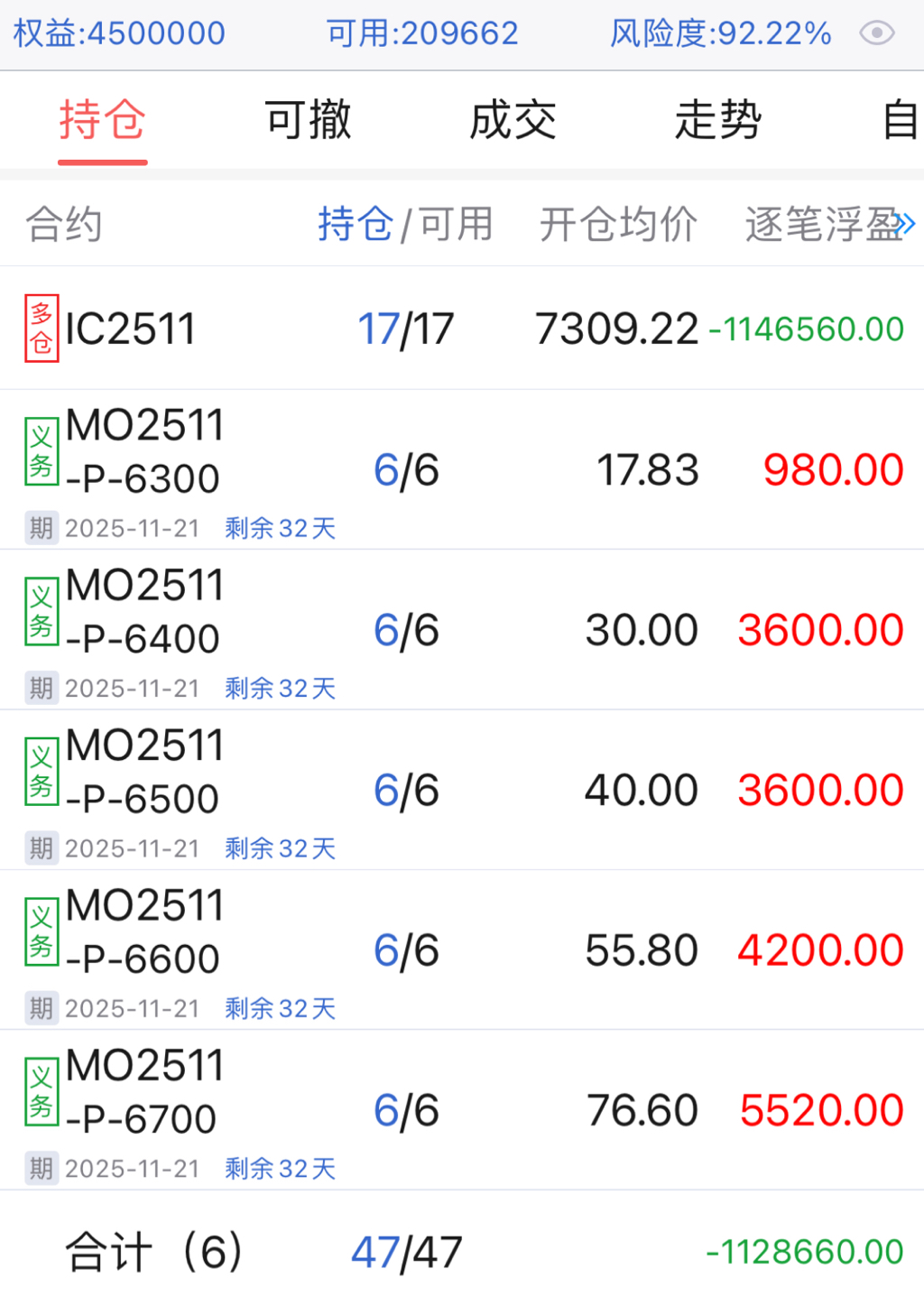Open the partially visible 自 tab

click(901, 120)
